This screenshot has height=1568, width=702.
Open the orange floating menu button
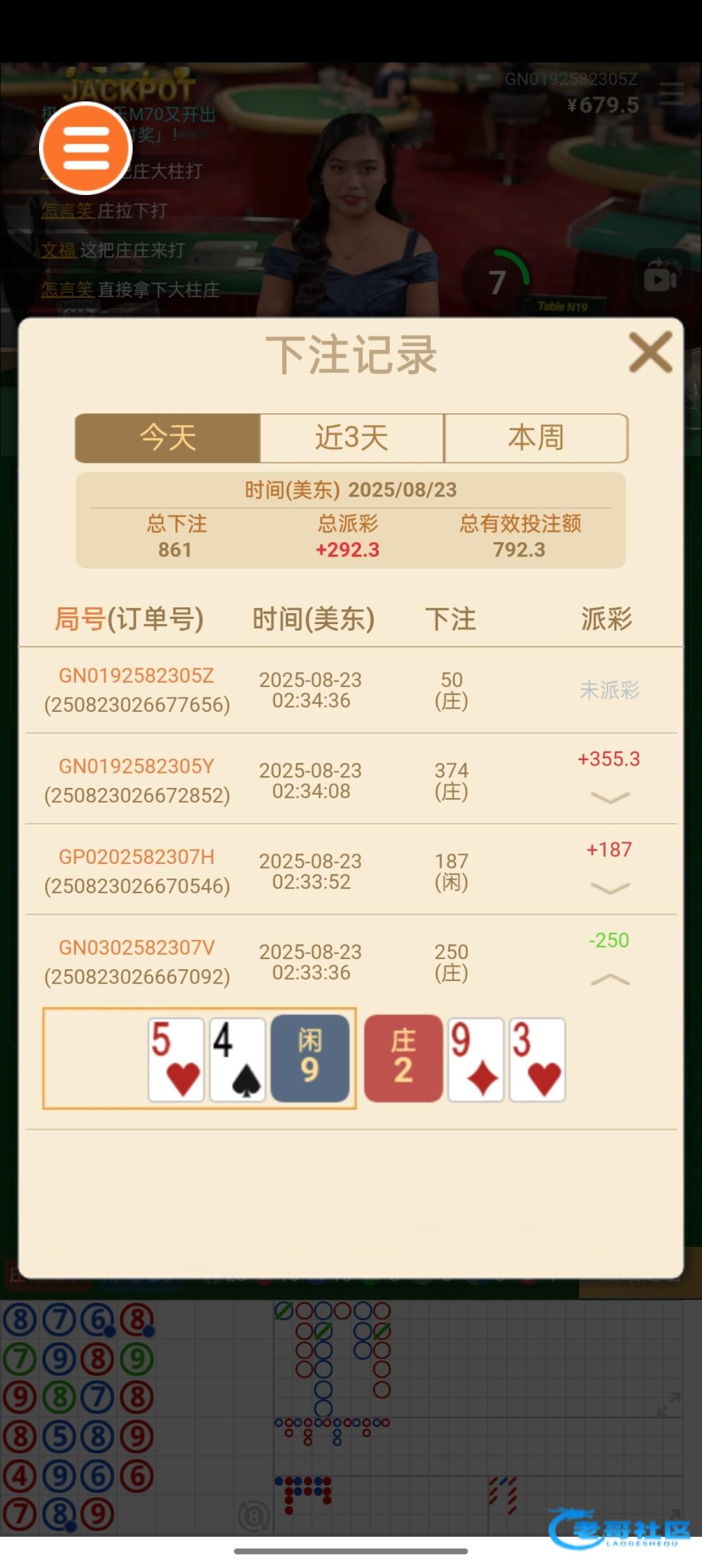click(86, 148)
